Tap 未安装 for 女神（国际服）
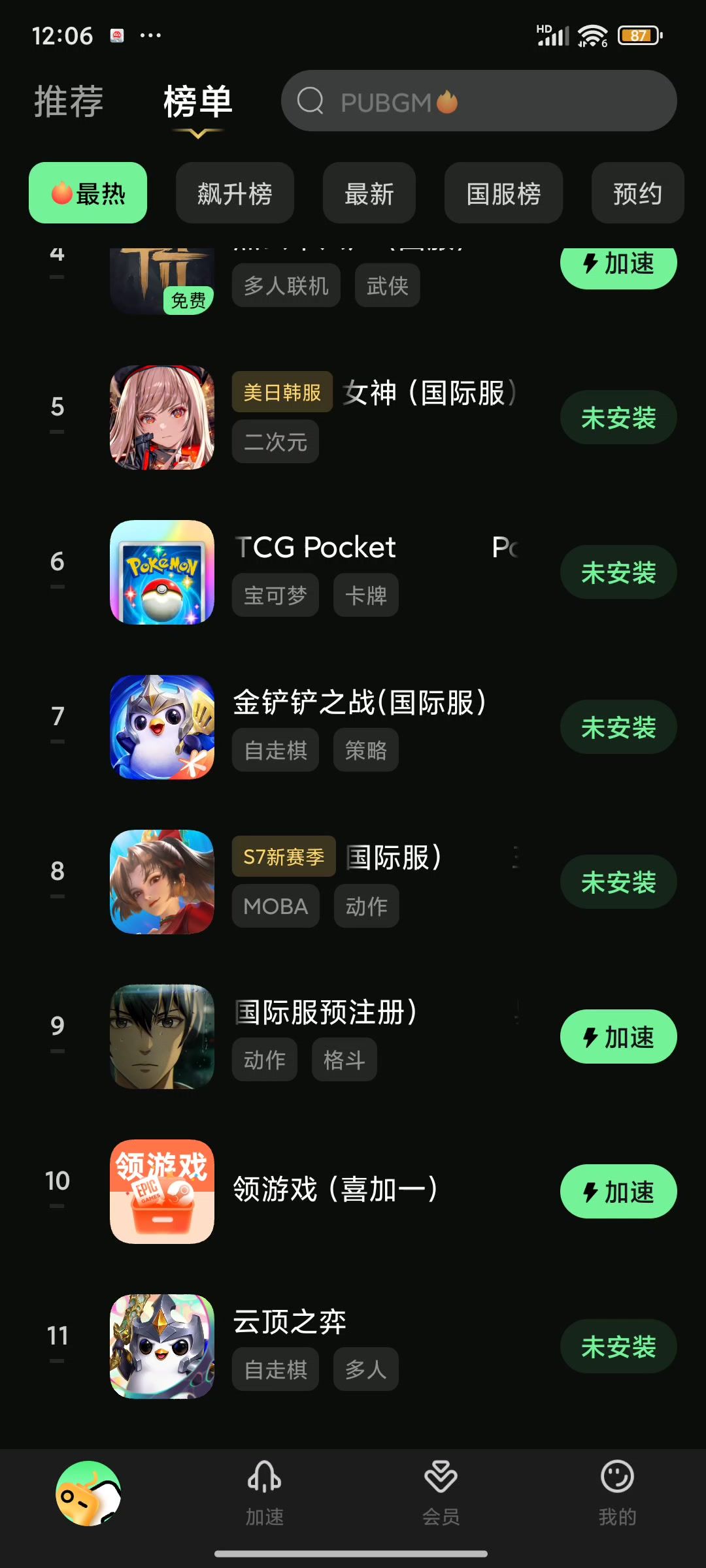The height and width of the screenshot is (1568, 706). click(618, 417)
